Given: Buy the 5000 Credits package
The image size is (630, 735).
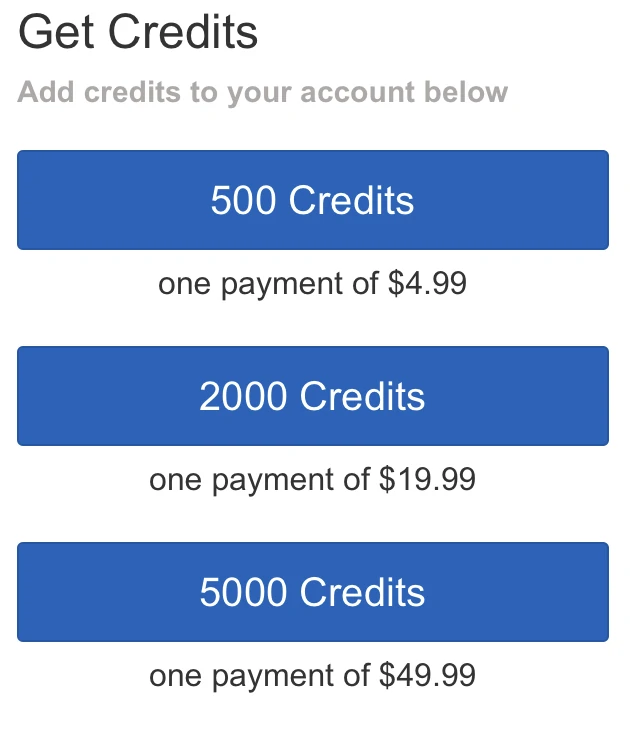Looking at the screenshot, I should click(312, 592).
